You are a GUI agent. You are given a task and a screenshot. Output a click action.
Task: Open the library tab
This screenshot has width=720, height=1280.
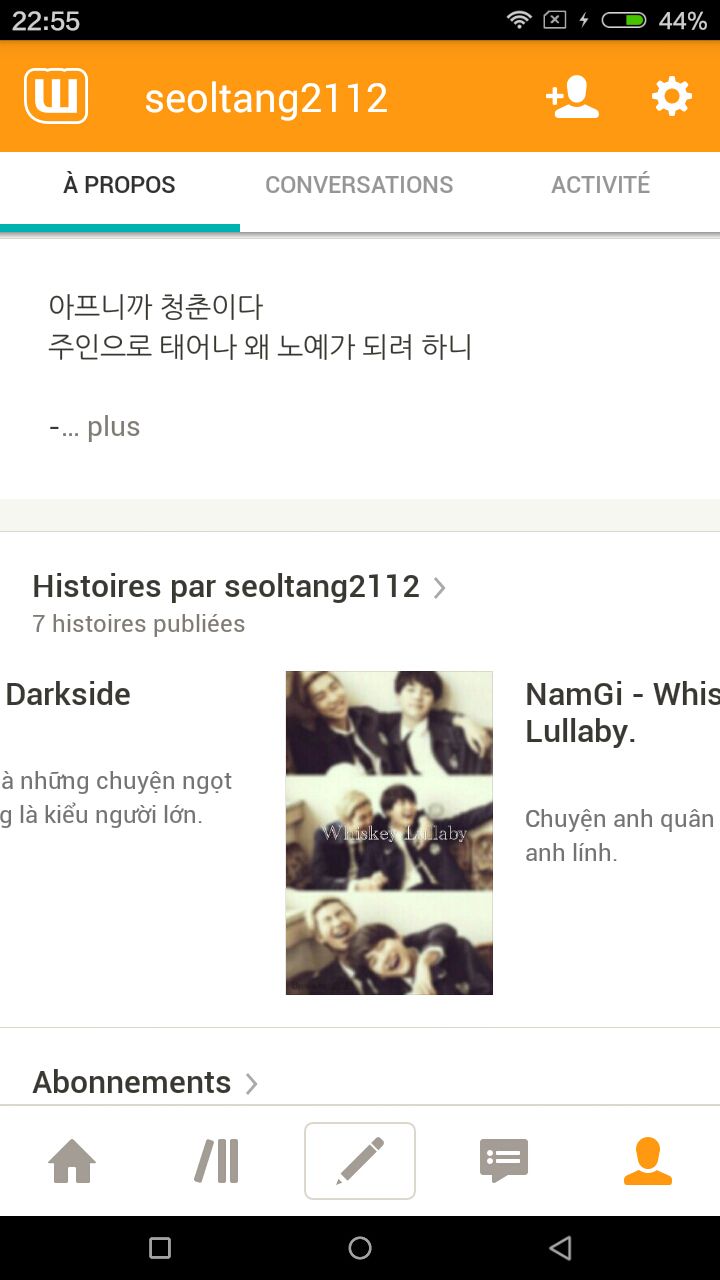[217, 1161]
